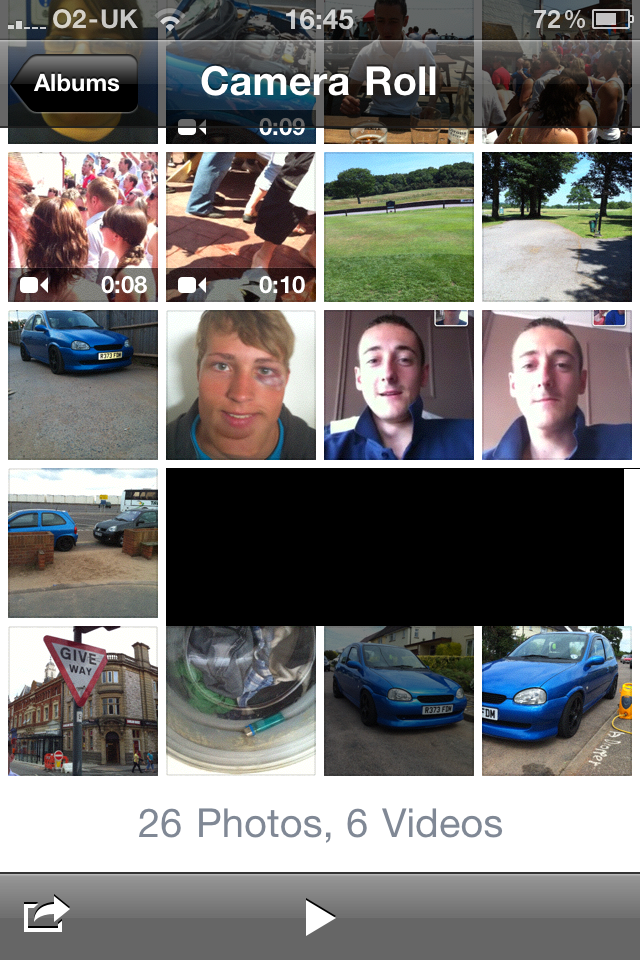View the tree-lined gravel path photo
This screenshot has height=960, width=640.
tap(557, 227)
